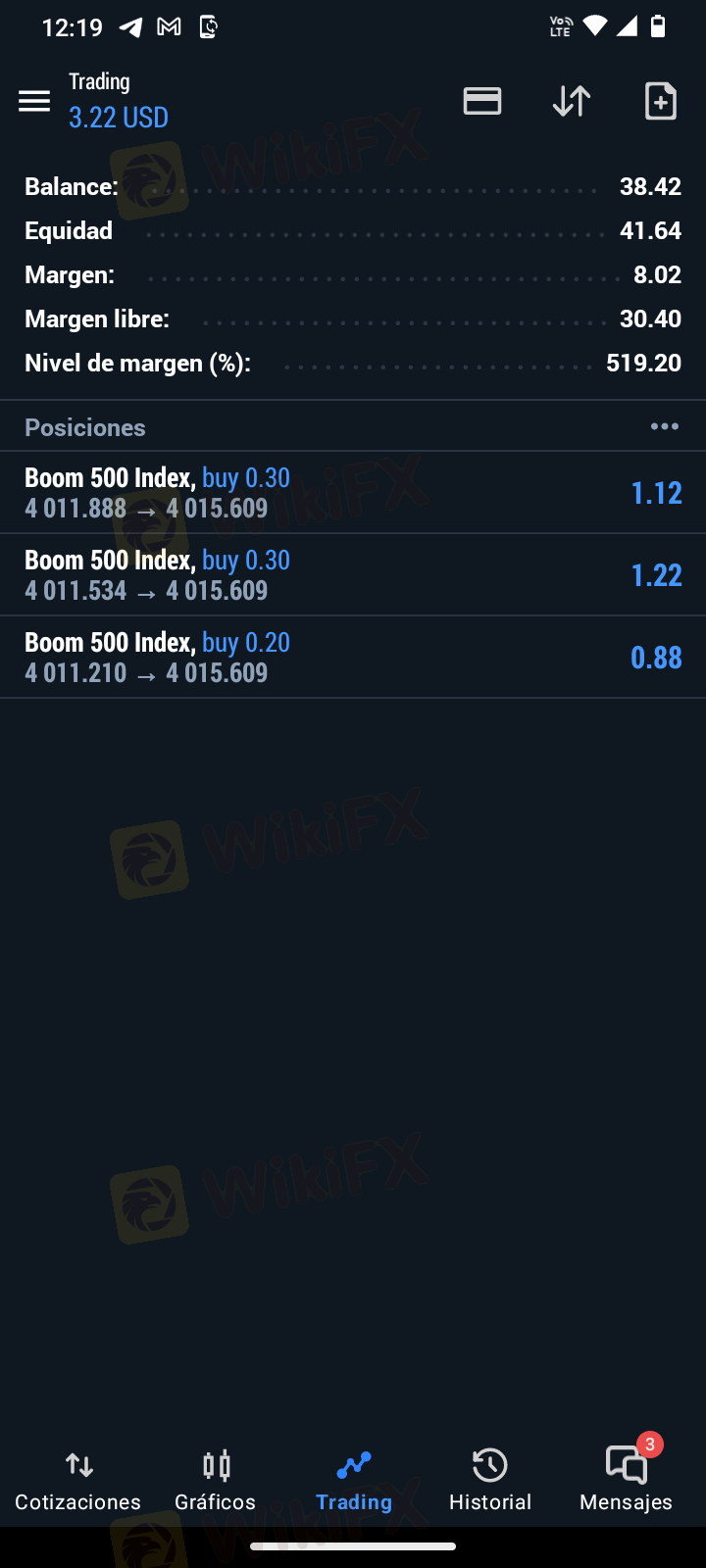Open Boom 500 position with profit 1.22
The width and height of the screenshot is (706, 1568).
coord(353,575)
